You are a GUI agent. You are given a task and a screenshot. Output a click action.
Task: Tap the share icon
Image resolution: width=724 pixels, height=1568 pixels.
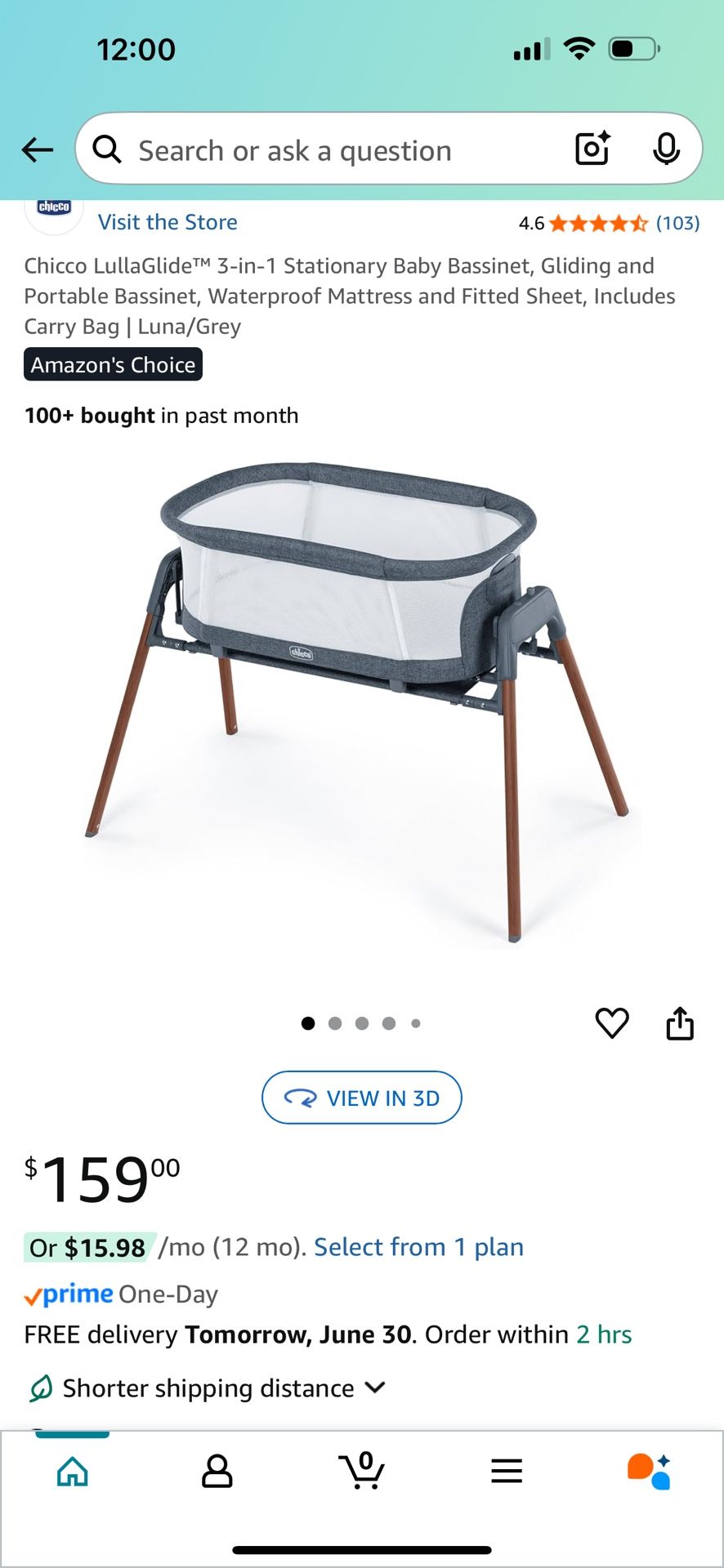click(x=681, y=1023)
